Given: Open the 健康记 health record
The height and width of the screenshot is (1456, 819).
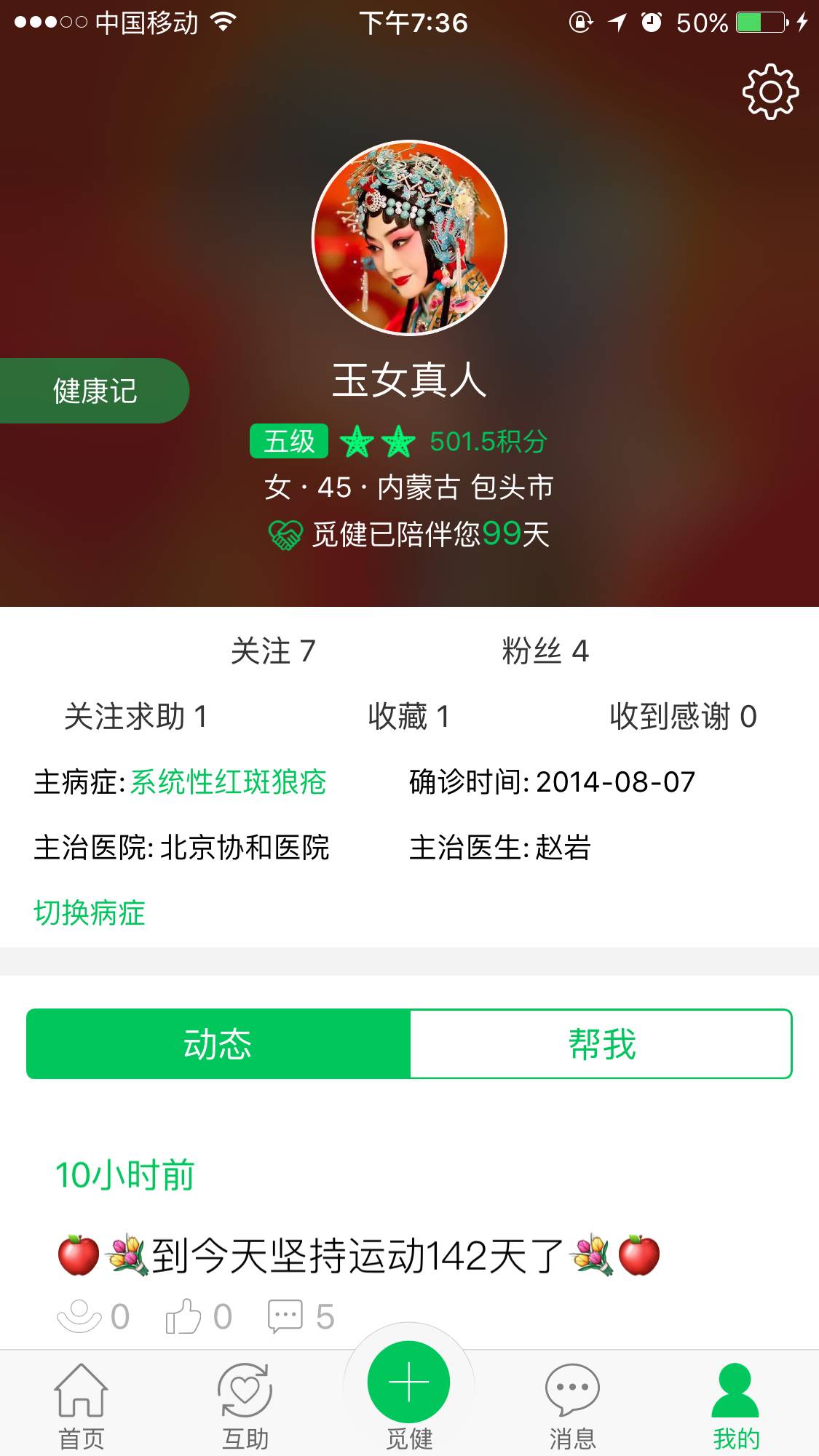Looking at the screenshot, I should click(95, 391).
